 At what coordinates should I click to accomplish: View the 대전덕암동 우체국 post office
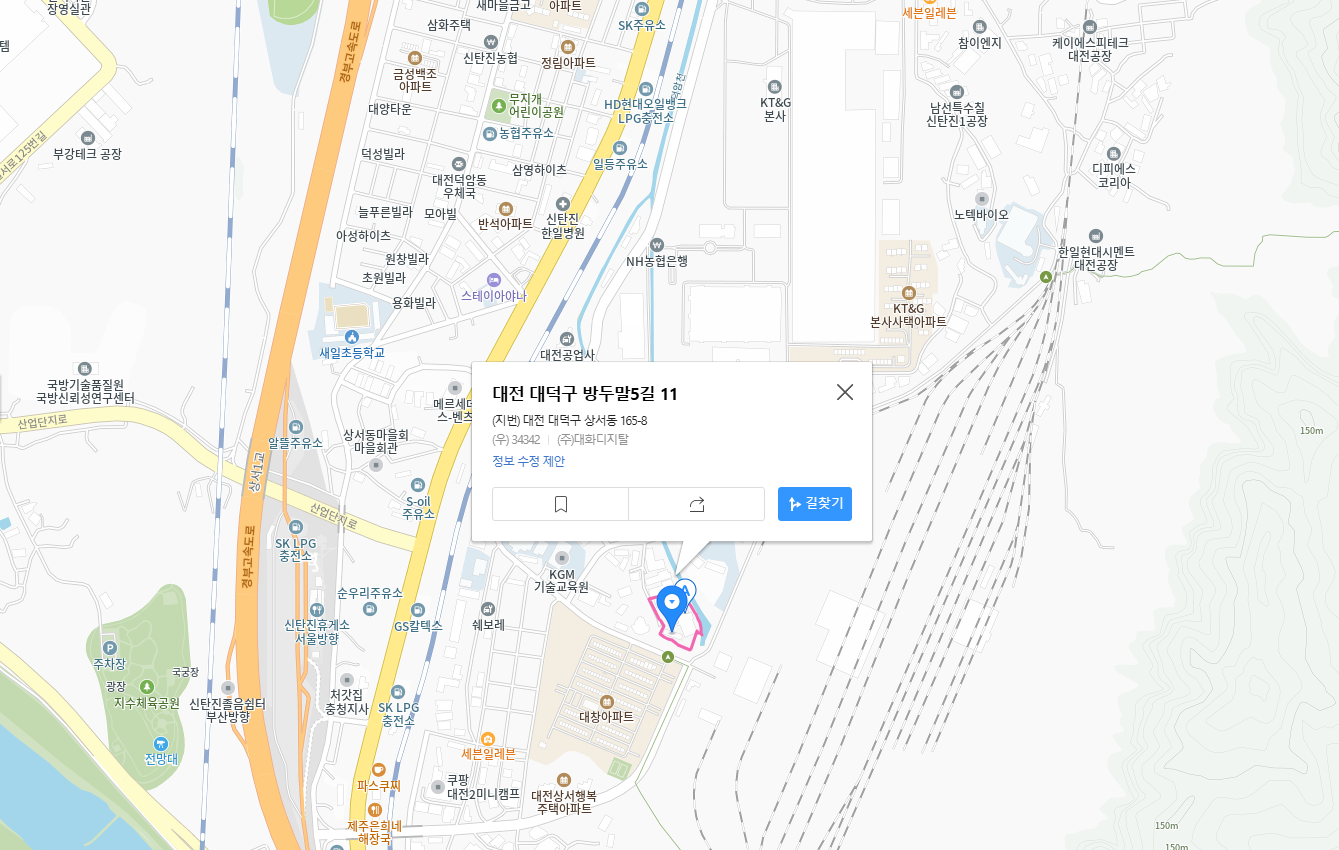click(459, 164)
